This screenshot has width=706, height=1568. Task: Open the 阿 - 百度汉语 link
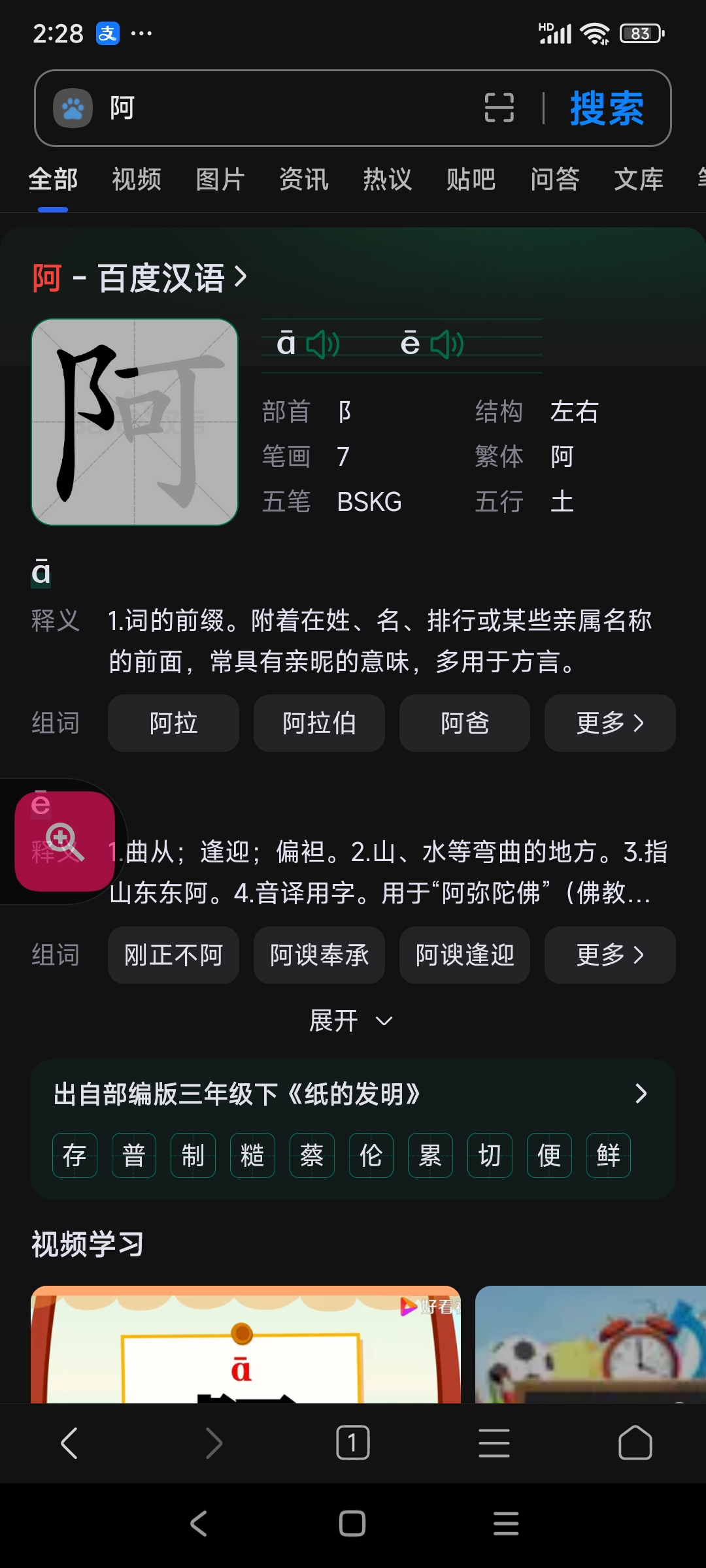(x=140, y=278)
